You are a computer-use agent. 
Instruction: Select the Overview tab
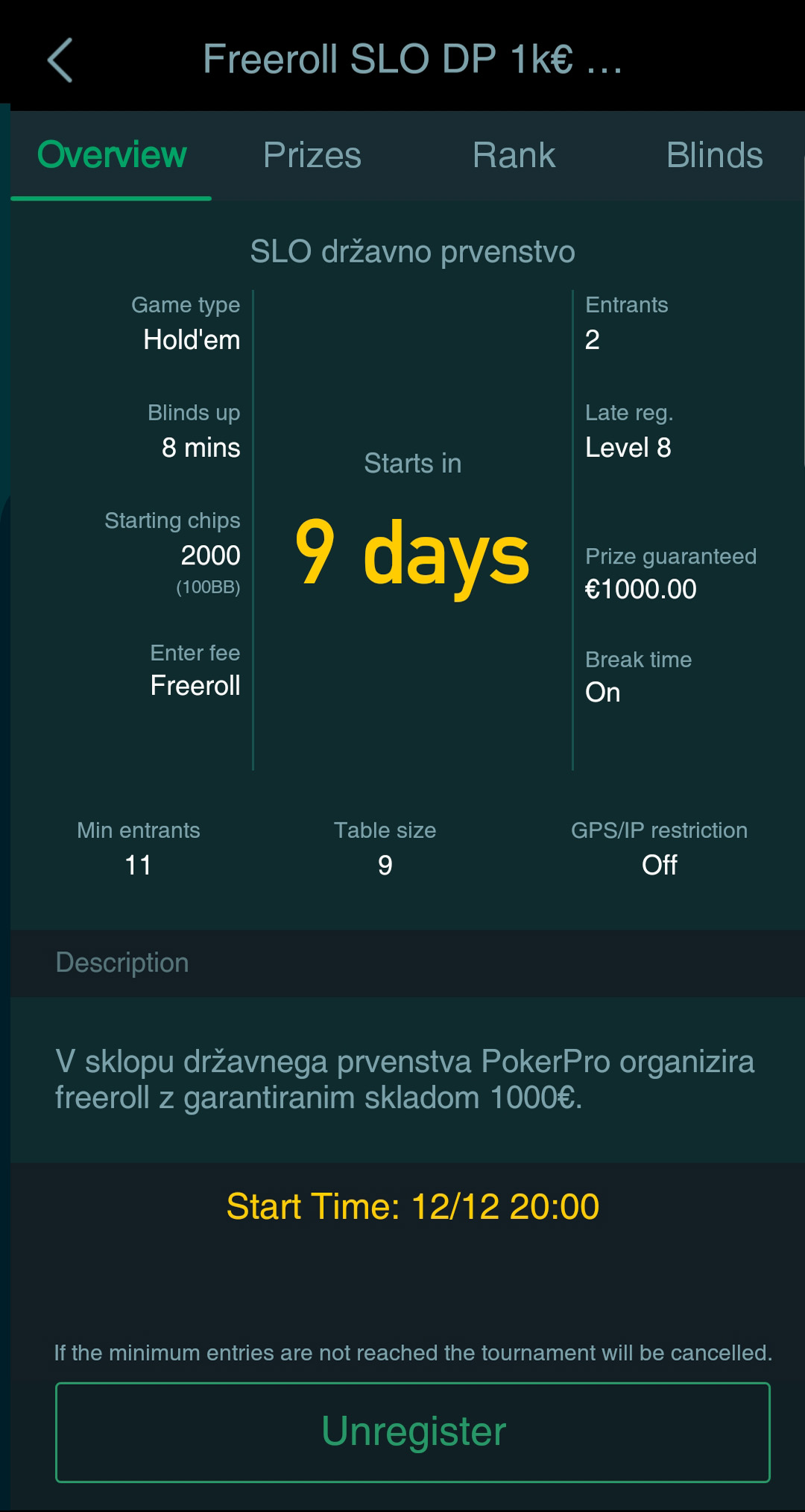[112, 155]
